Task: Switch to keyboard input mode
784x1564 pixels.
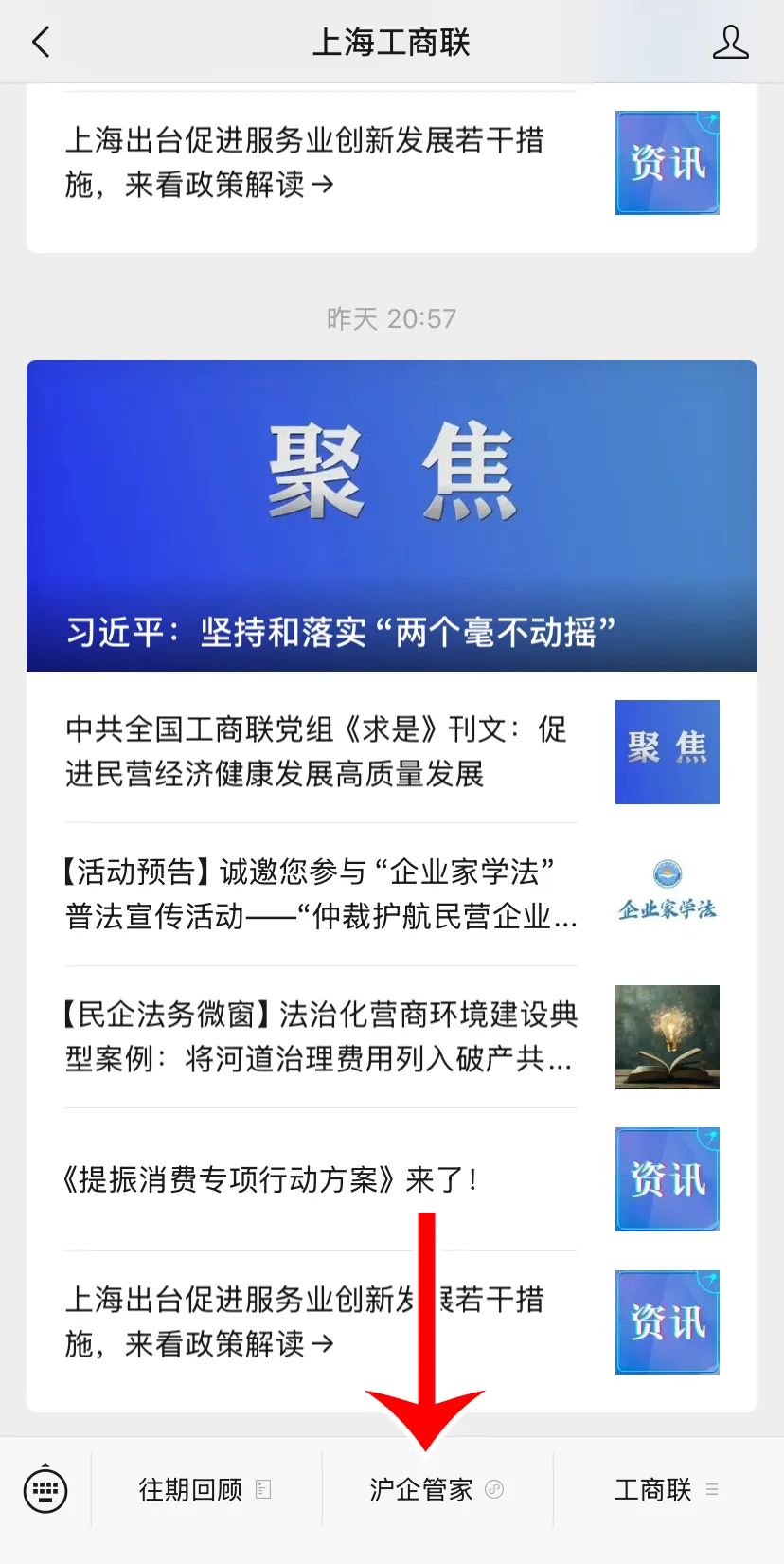Action: (45, 1489)
